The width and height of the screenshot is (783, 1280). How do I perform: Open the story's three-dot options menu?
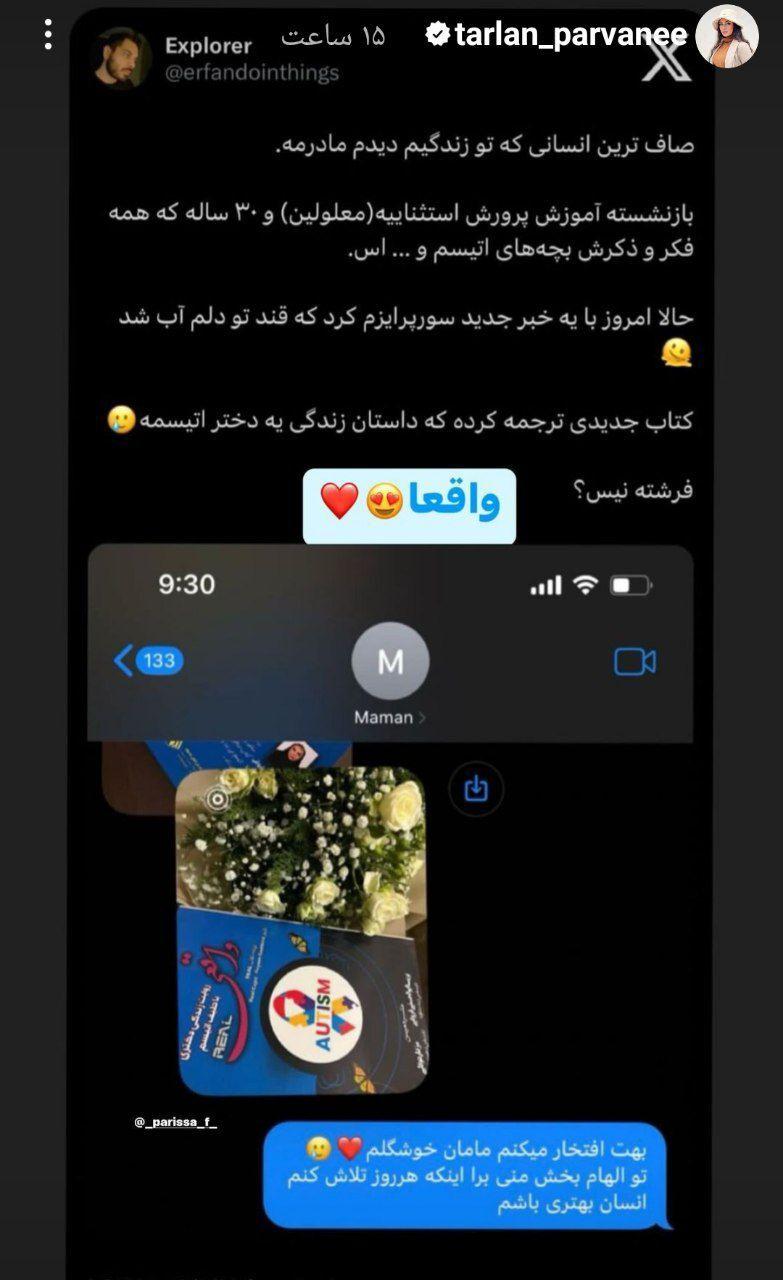tap(48, 36)
